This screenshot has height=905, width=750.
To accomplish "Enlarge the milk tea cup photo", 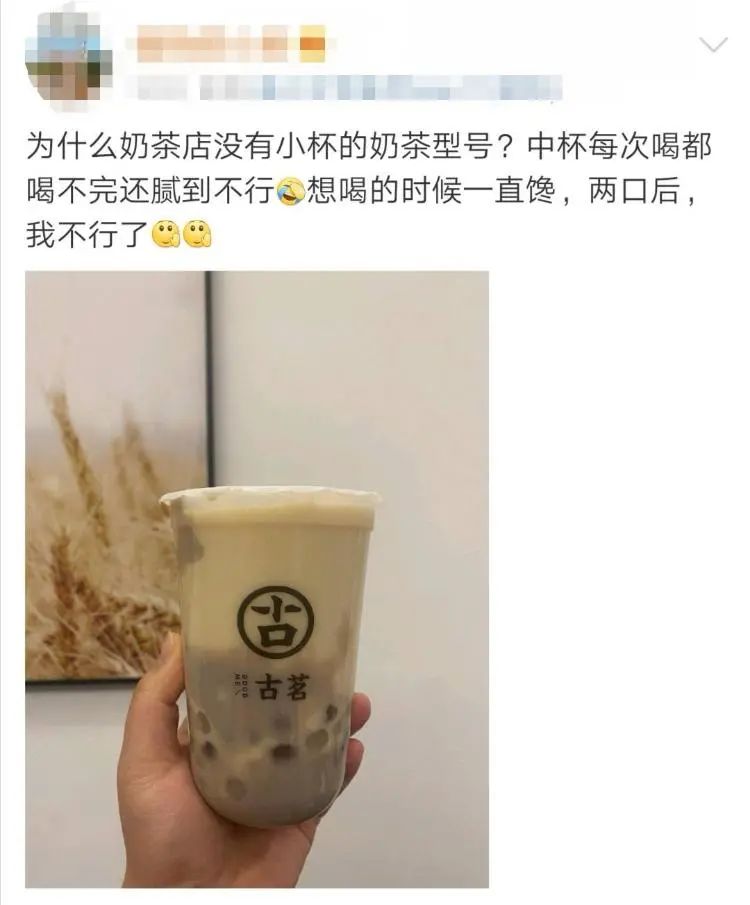I will pos(257,579).
